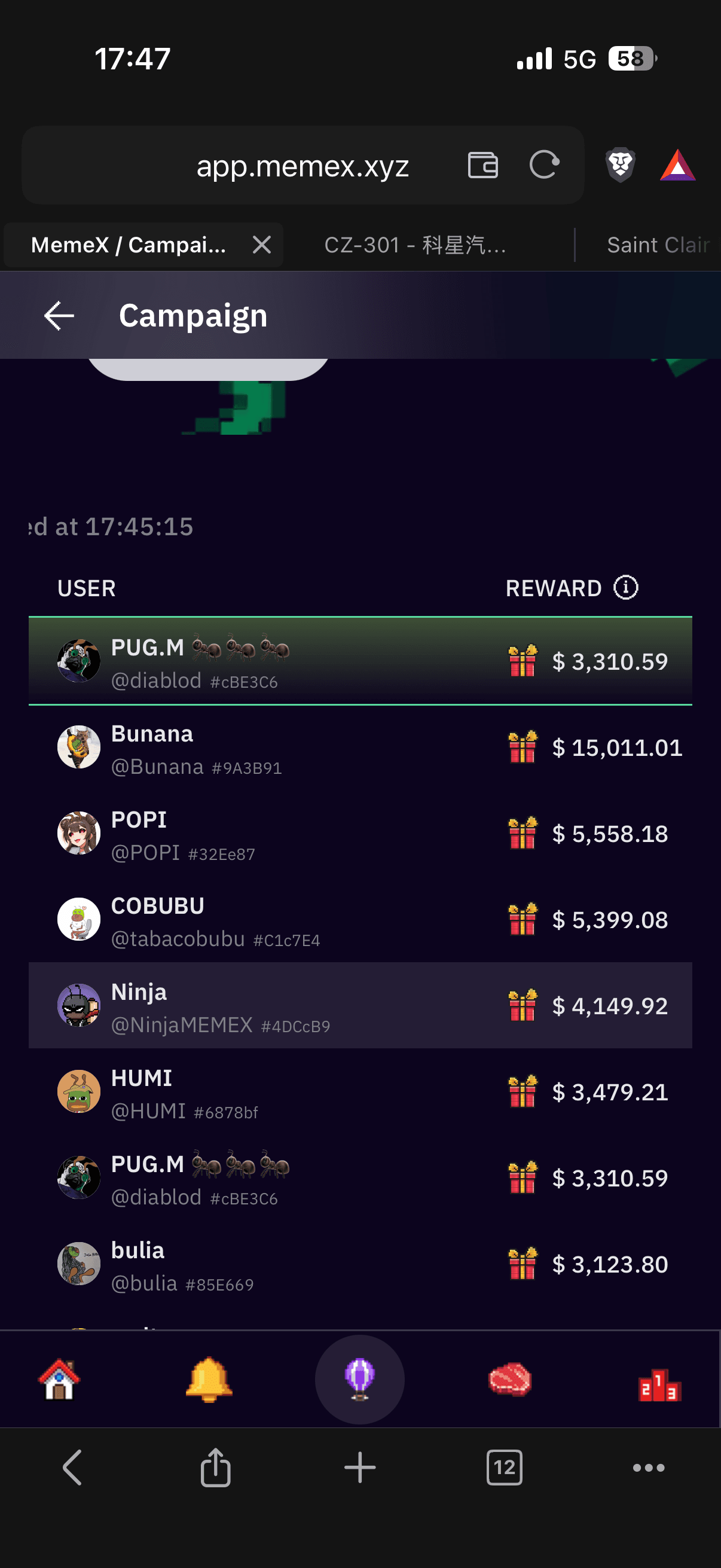721x1568 pixels.
Task: Open the notifications bell tab
Action: [x=209, y=1379]
